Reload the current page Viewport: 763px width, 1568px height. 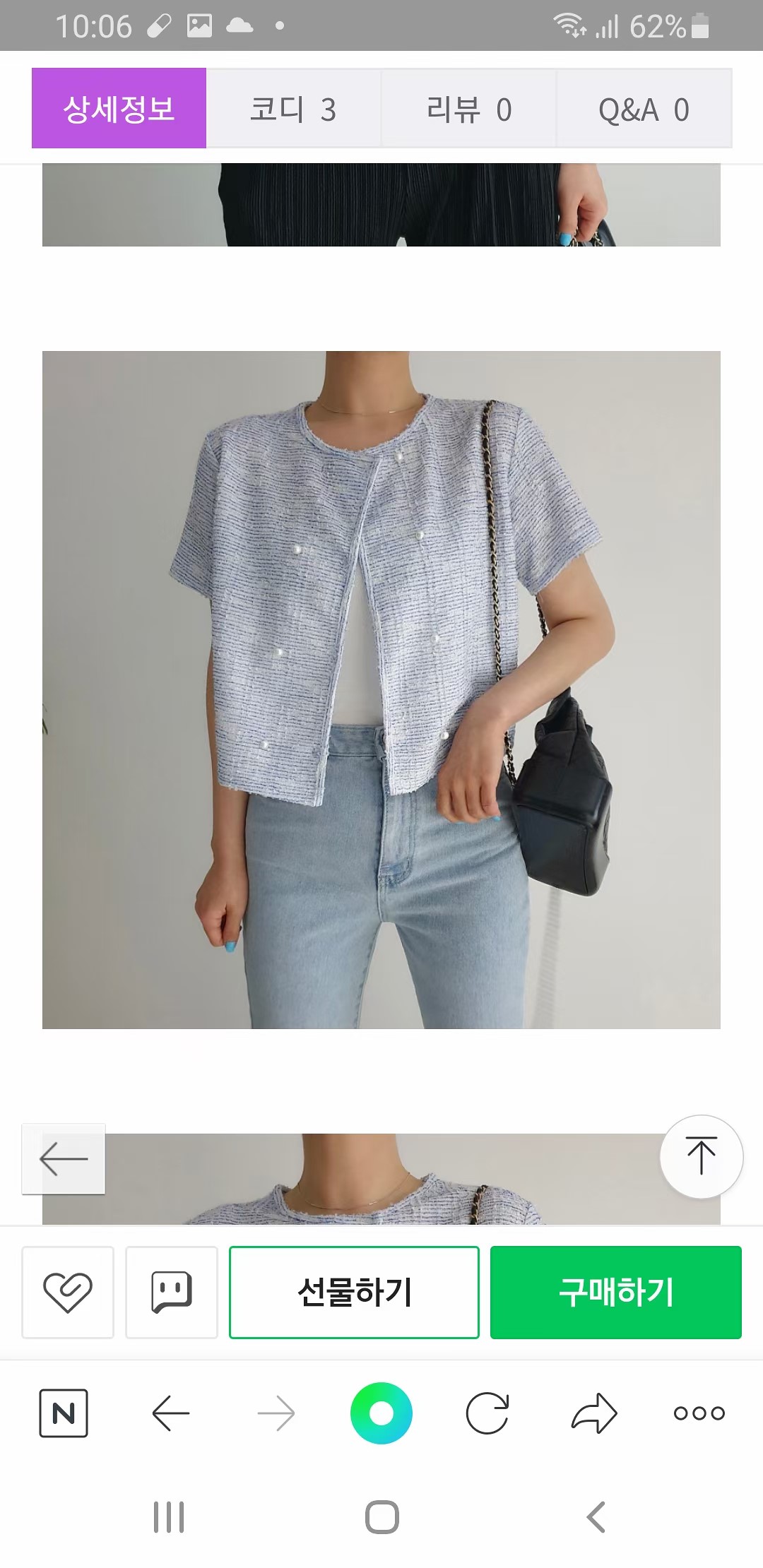click(487, 1413)
